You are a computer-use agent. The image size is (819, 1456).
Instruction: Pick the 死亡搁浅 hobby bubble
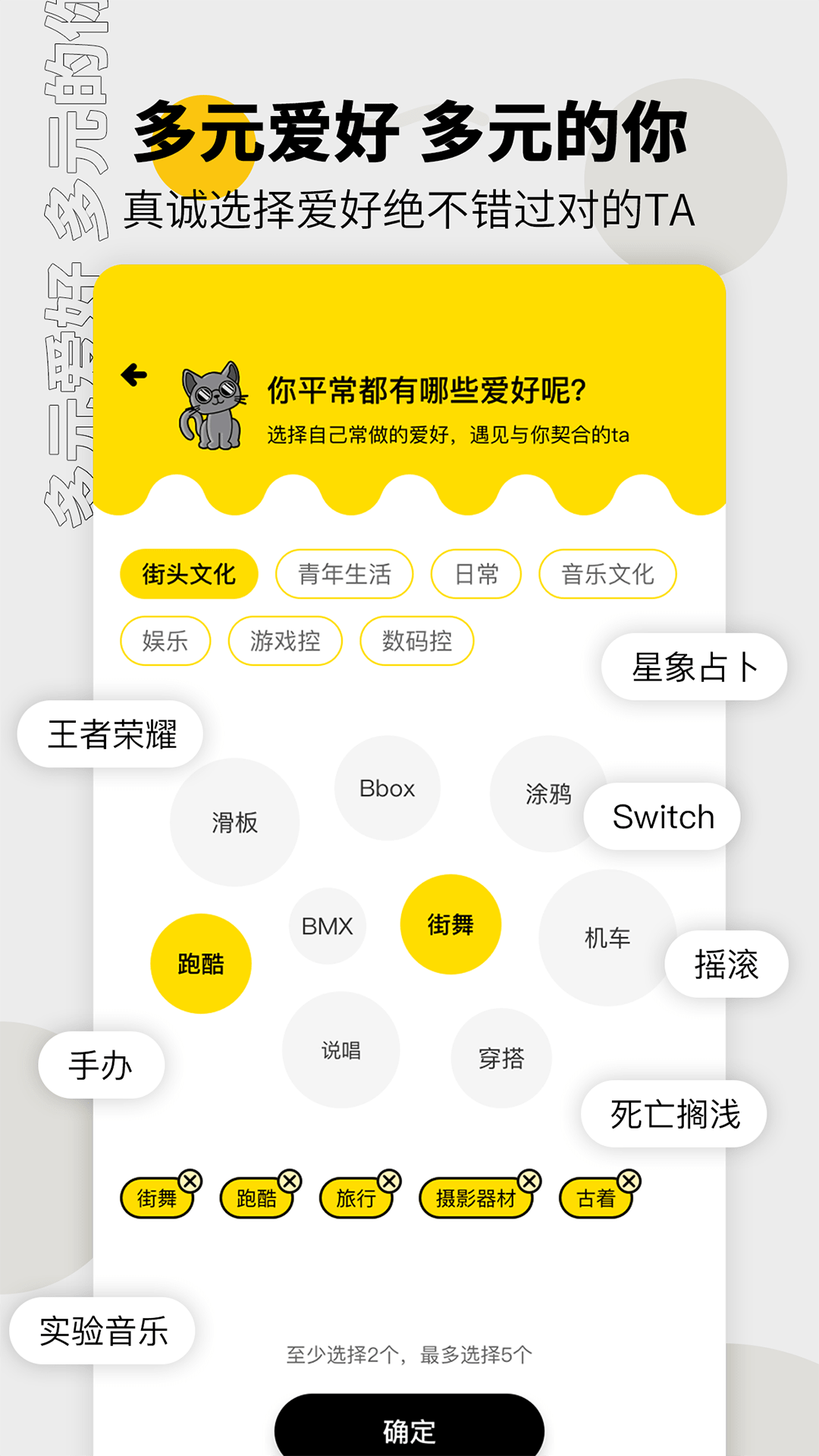pyautogui.click(x=673, y=1115)
